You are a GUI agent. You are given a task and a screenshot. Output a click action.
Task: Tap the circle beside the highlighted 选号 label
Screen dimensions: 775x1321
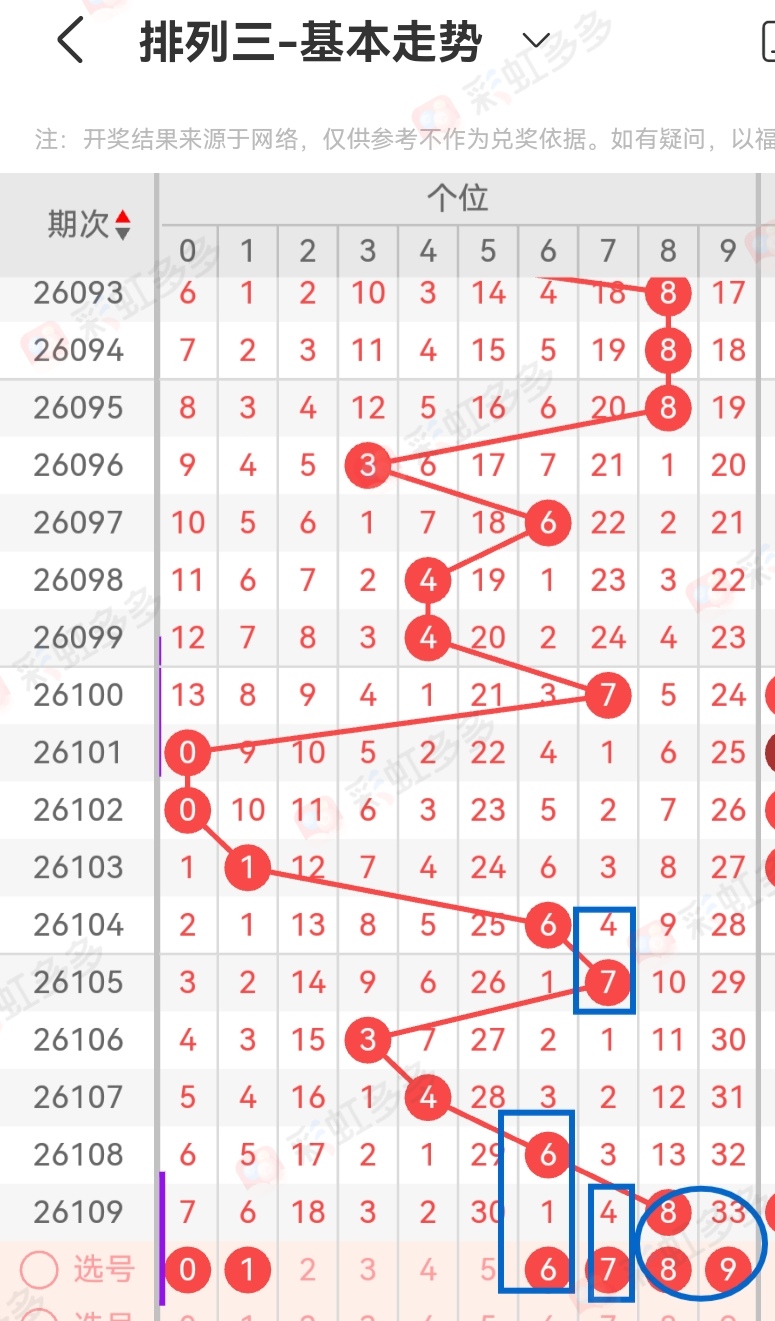39,1270
